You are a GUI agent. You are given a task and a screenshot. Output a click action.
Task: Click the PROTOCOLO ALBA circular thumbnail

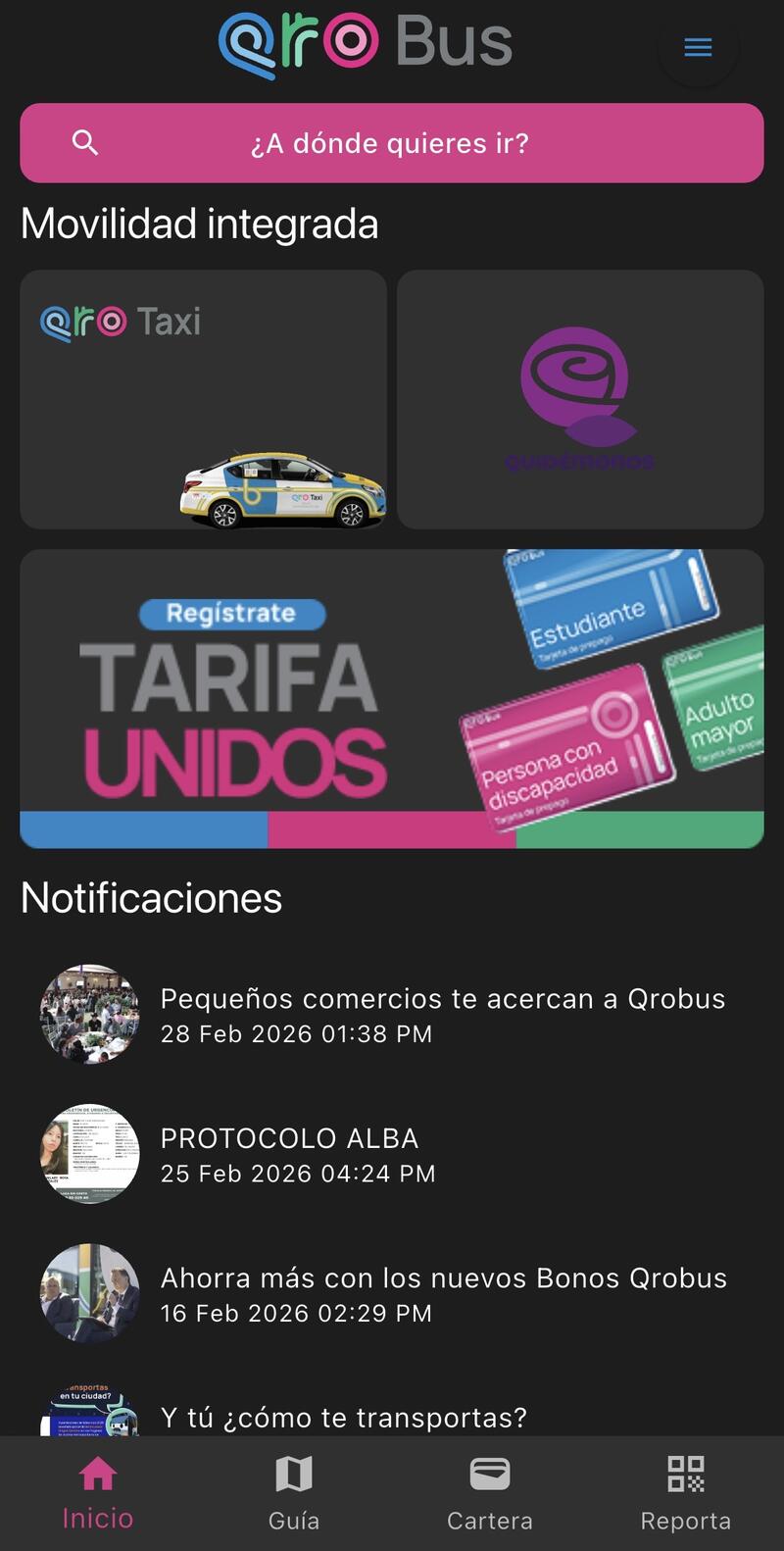click(x=89, y=1154)
